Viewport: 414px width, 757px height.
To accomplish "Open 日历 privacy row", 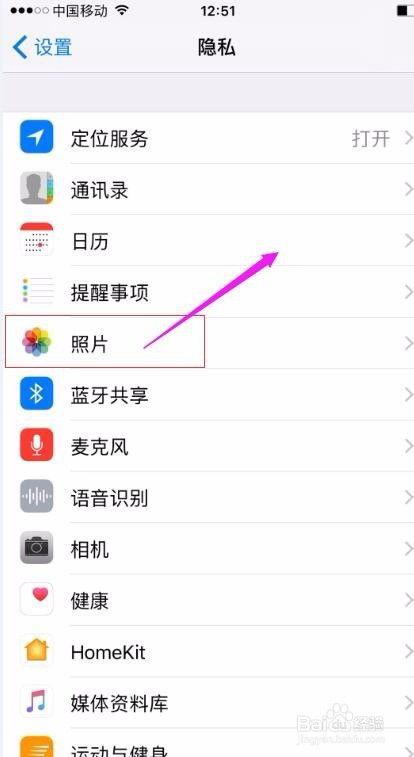I will 208,241.
